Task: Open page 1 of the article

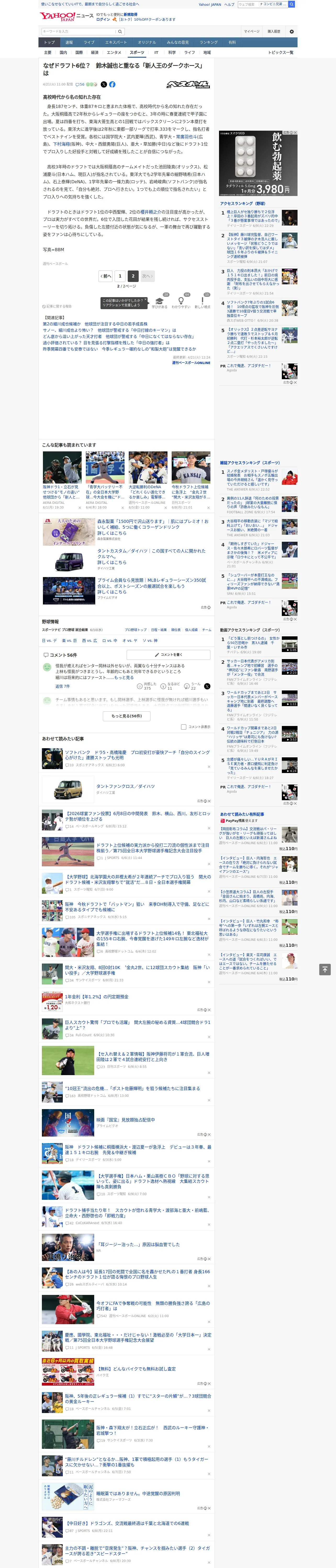Action: click(x=120, y=276)
